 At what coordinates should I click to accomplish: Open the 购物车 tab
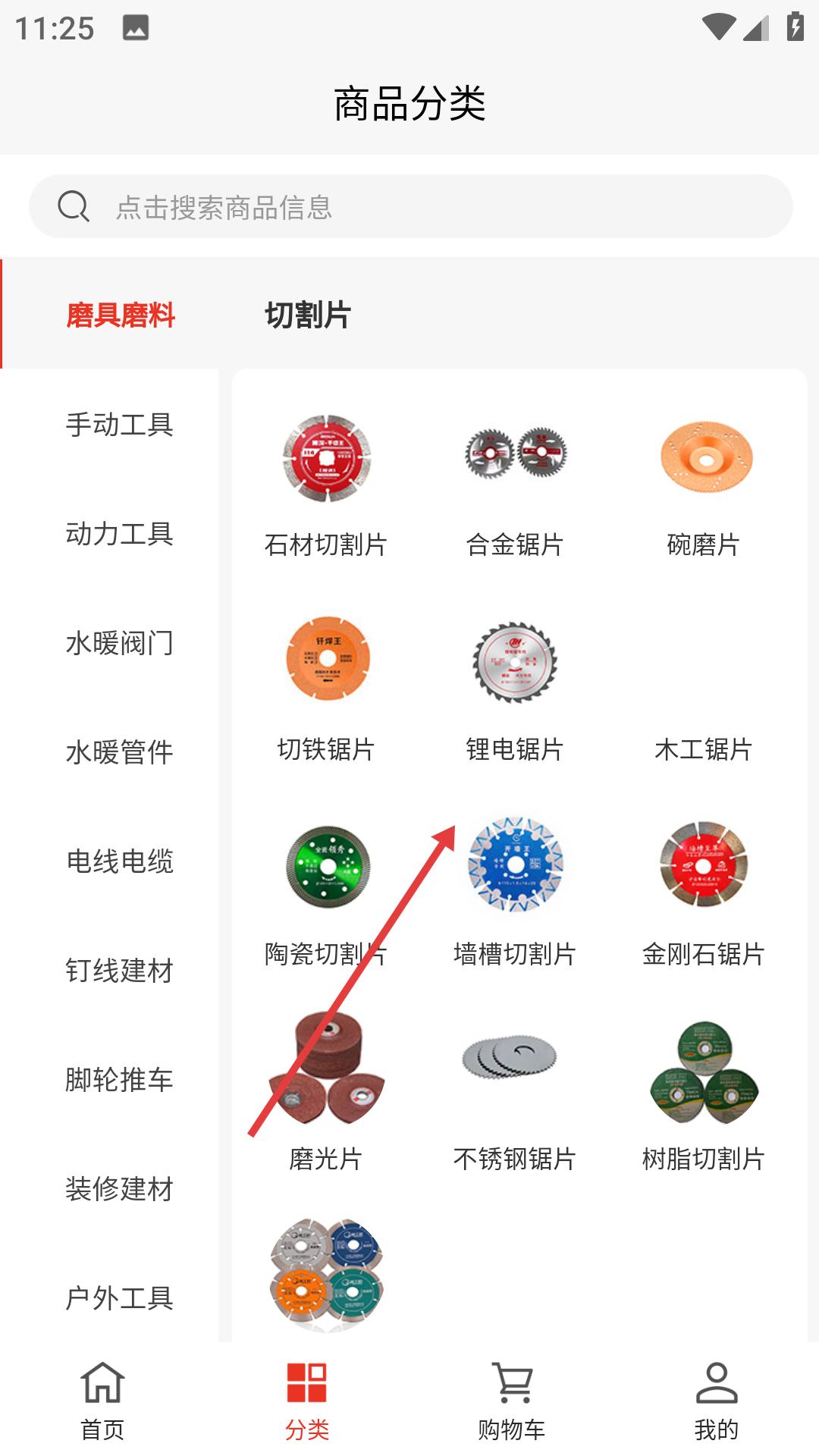pos(512,1400)
